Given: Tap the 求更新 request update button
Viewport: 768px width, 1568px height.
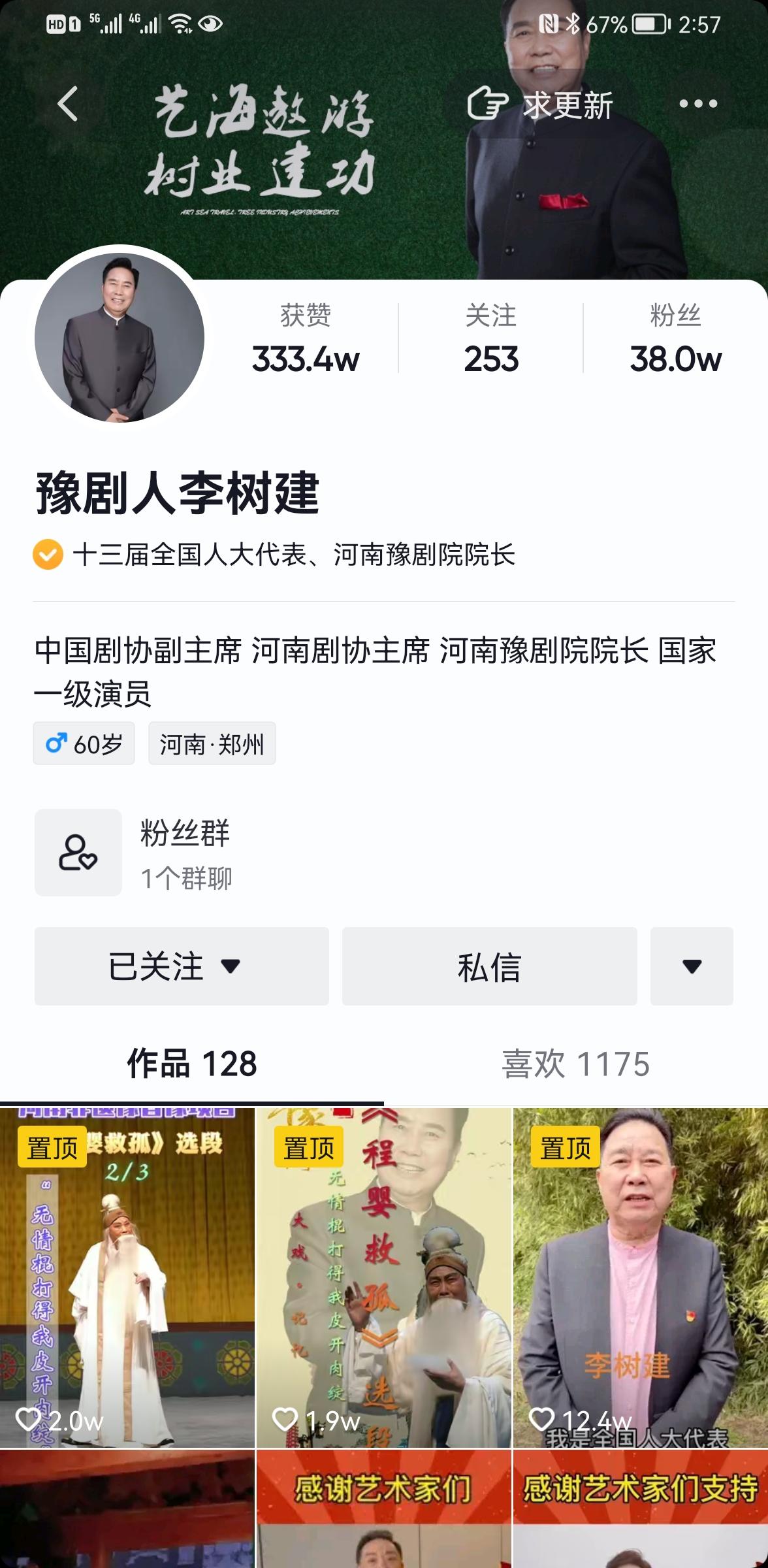Looking at the screenshot, I should tap(541, 105).
